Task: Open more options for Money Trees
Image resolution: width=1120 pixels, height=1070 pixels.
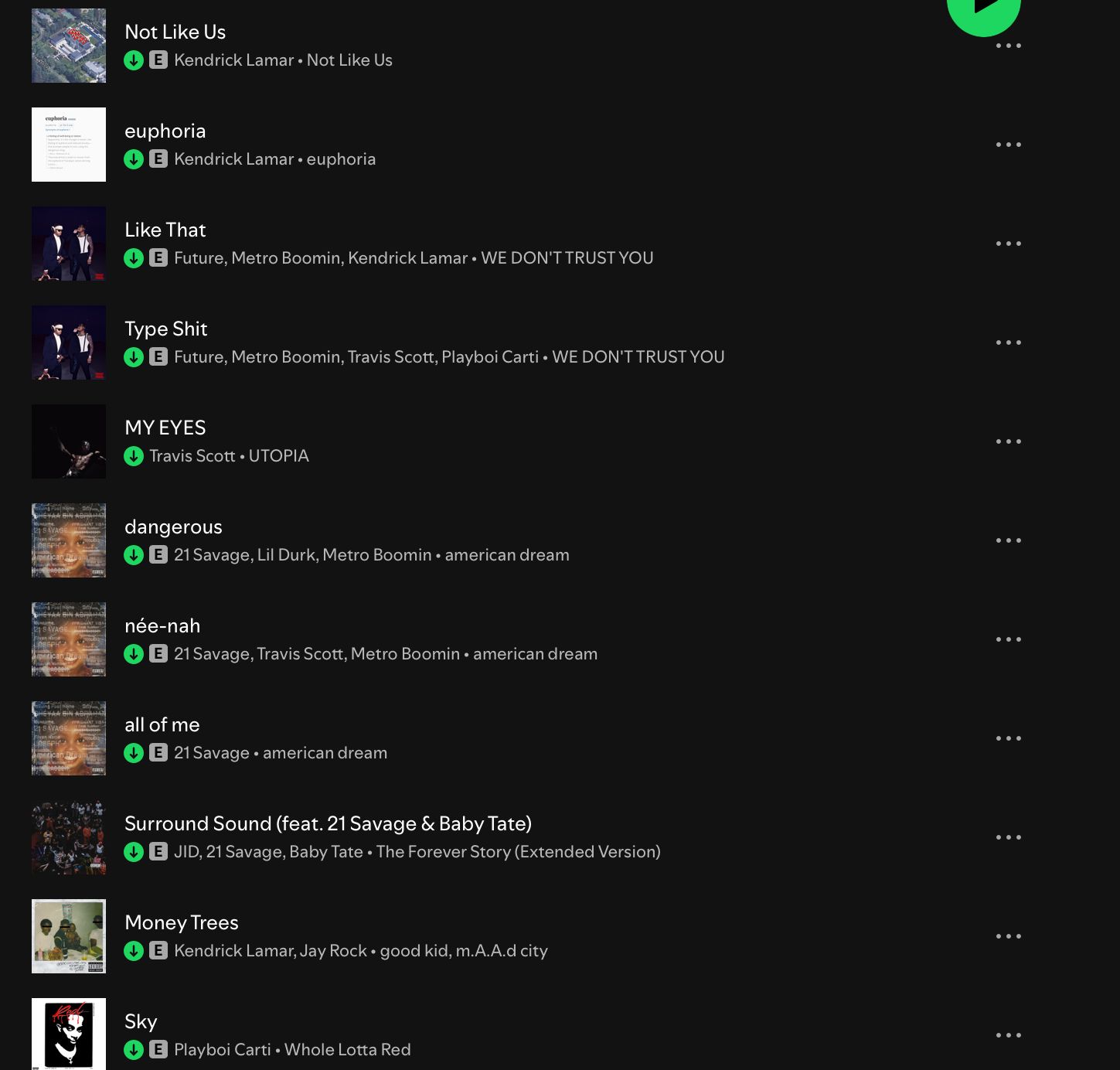Action: 1008,936
